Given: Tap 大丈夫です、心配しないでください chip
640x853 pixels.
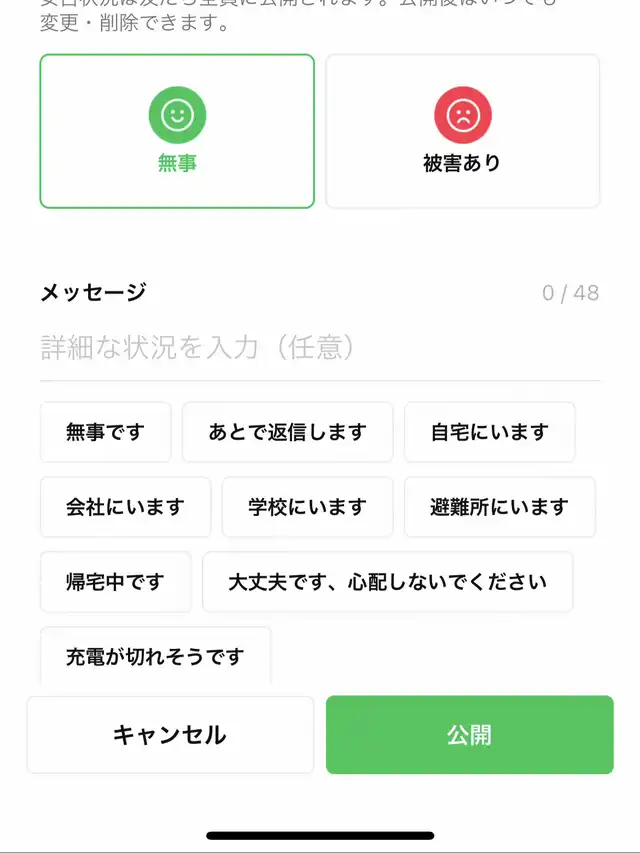Looking at the screenshot, I should coord(387,582).
